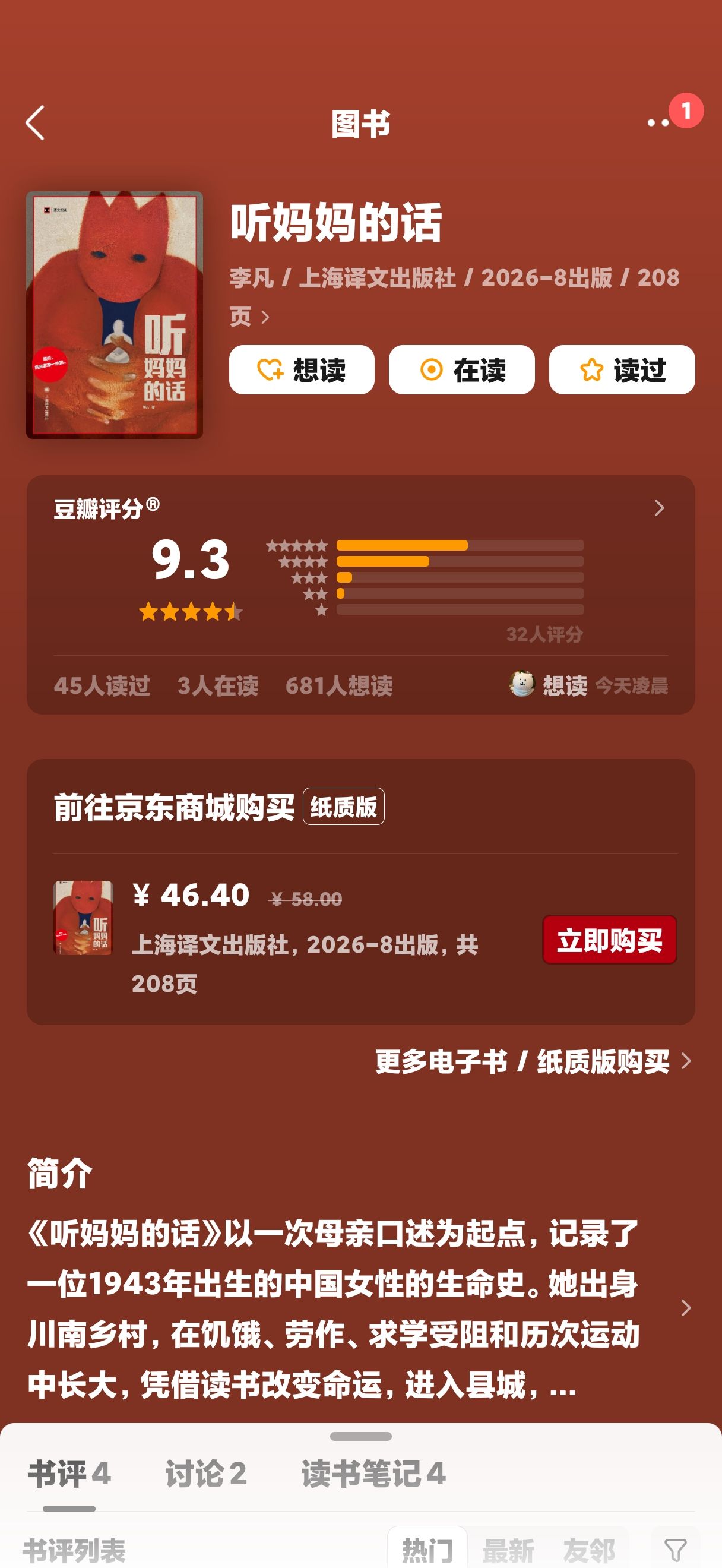Open the review filter funnel icon
722x1568 pixels.
coord(675,1549)
